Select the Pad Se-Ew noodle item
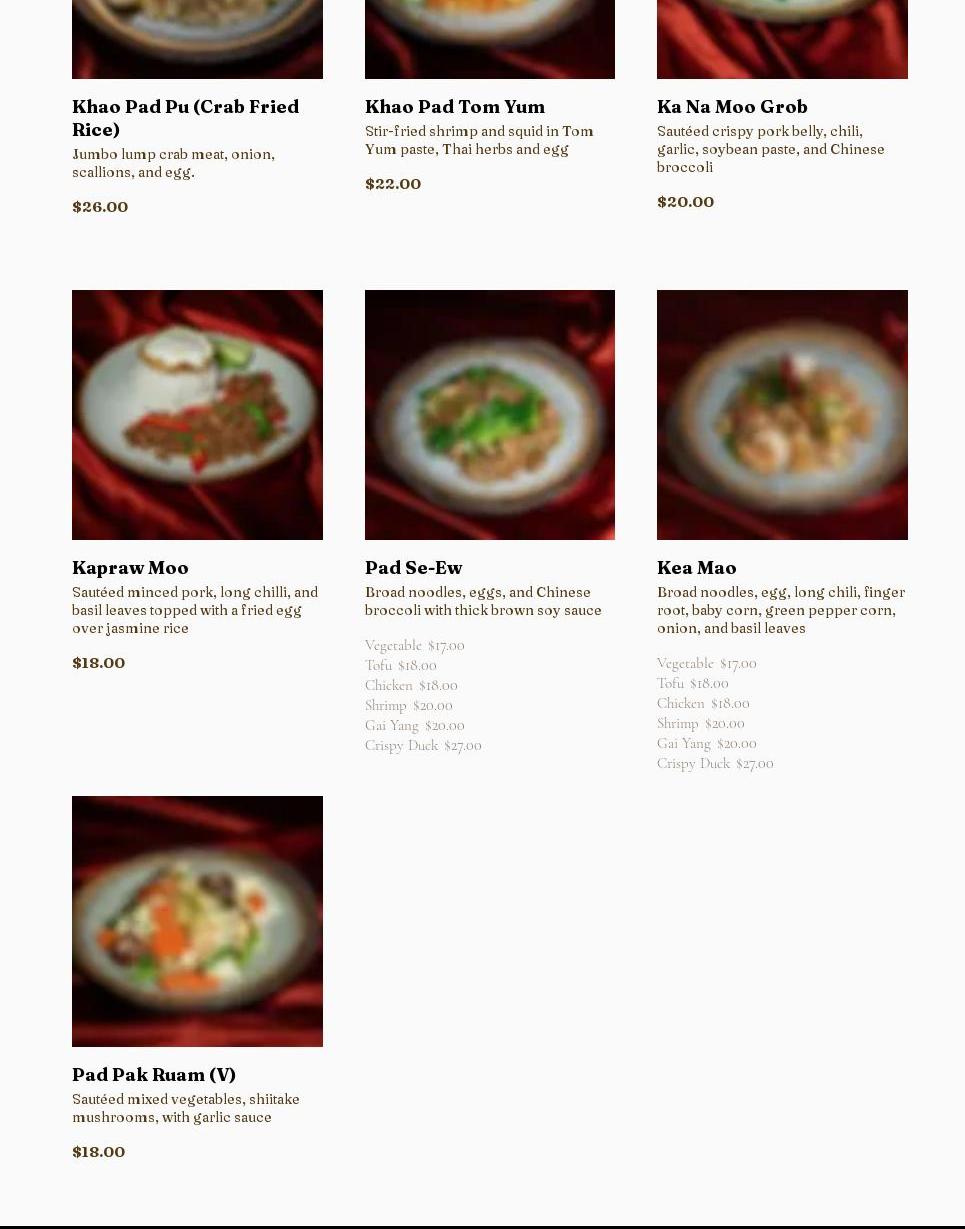 coord(489,415)
